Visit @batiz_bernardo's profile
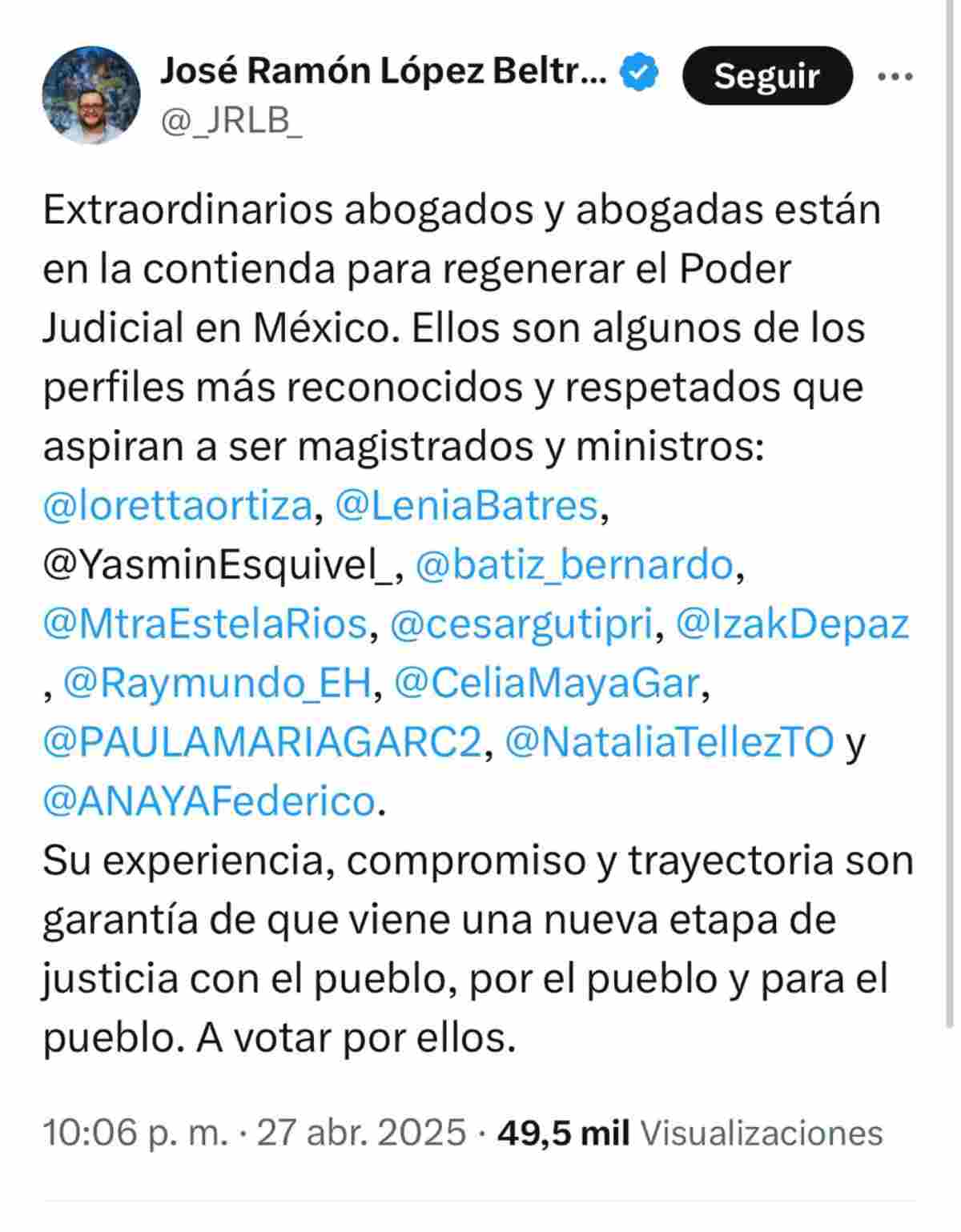 click(574, 565)
